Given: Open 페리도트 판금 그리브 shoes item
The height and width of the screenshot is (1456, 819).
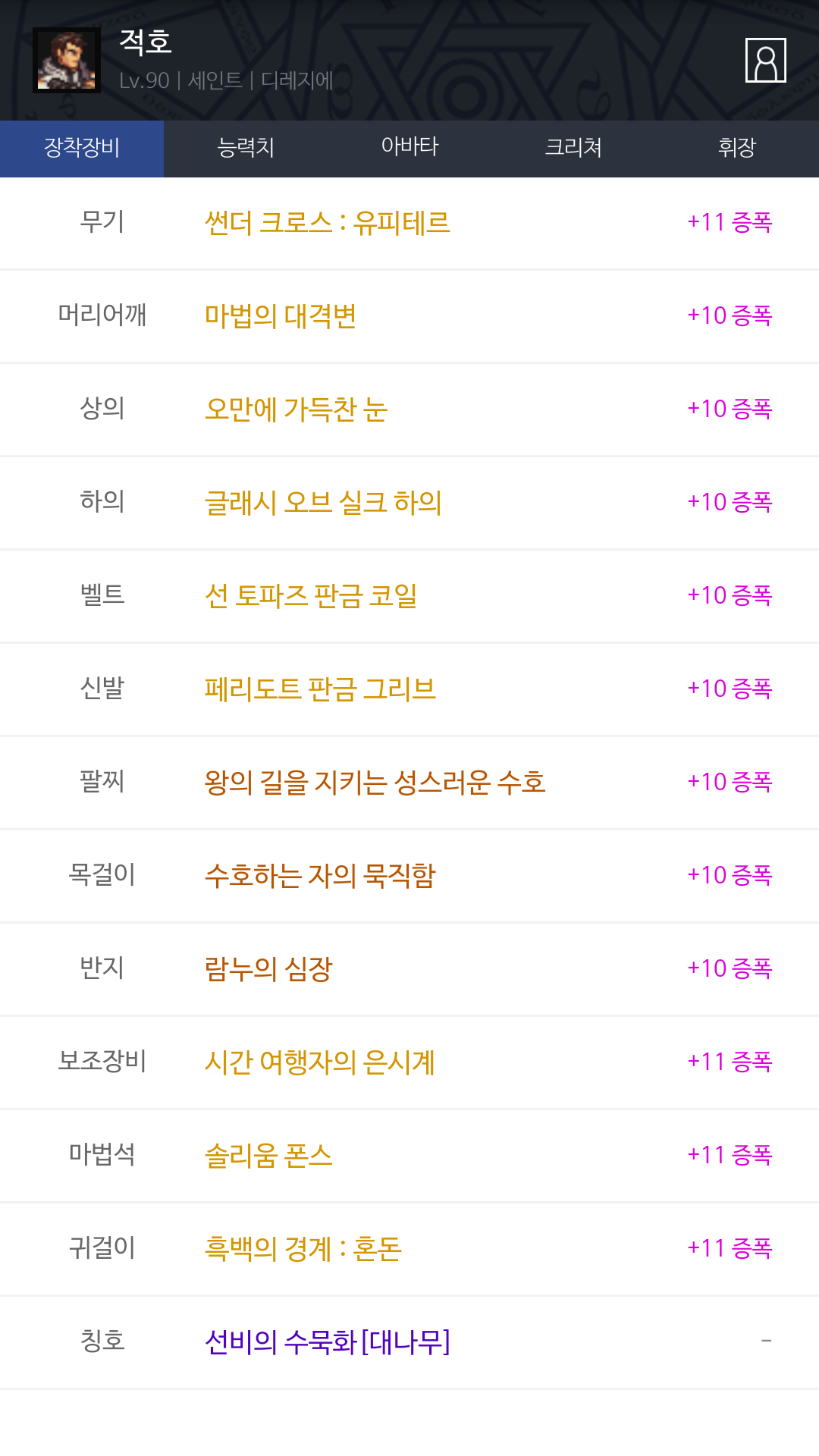Looking at the screenshot, I should click(320, 689).
